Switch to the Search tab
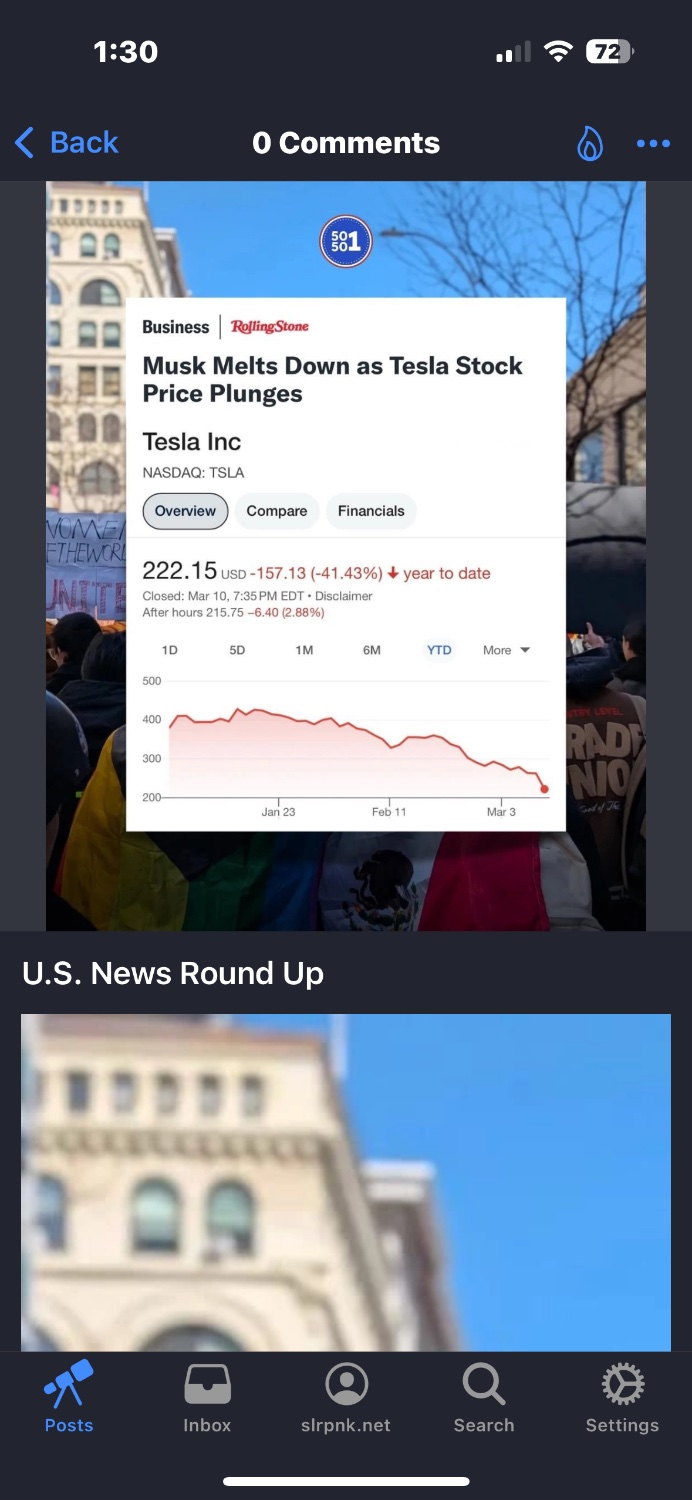 (x=484, y=1398)
